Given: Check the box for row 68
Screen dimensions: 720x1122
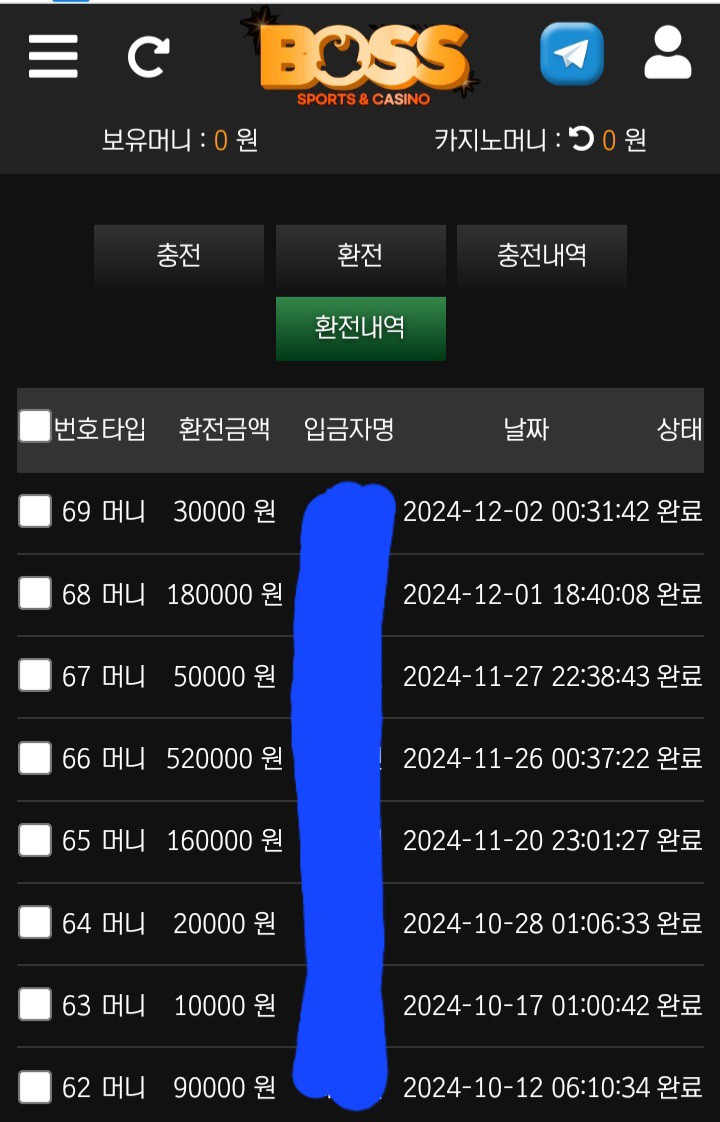Looking at the screenshot, I should (35, 594).
